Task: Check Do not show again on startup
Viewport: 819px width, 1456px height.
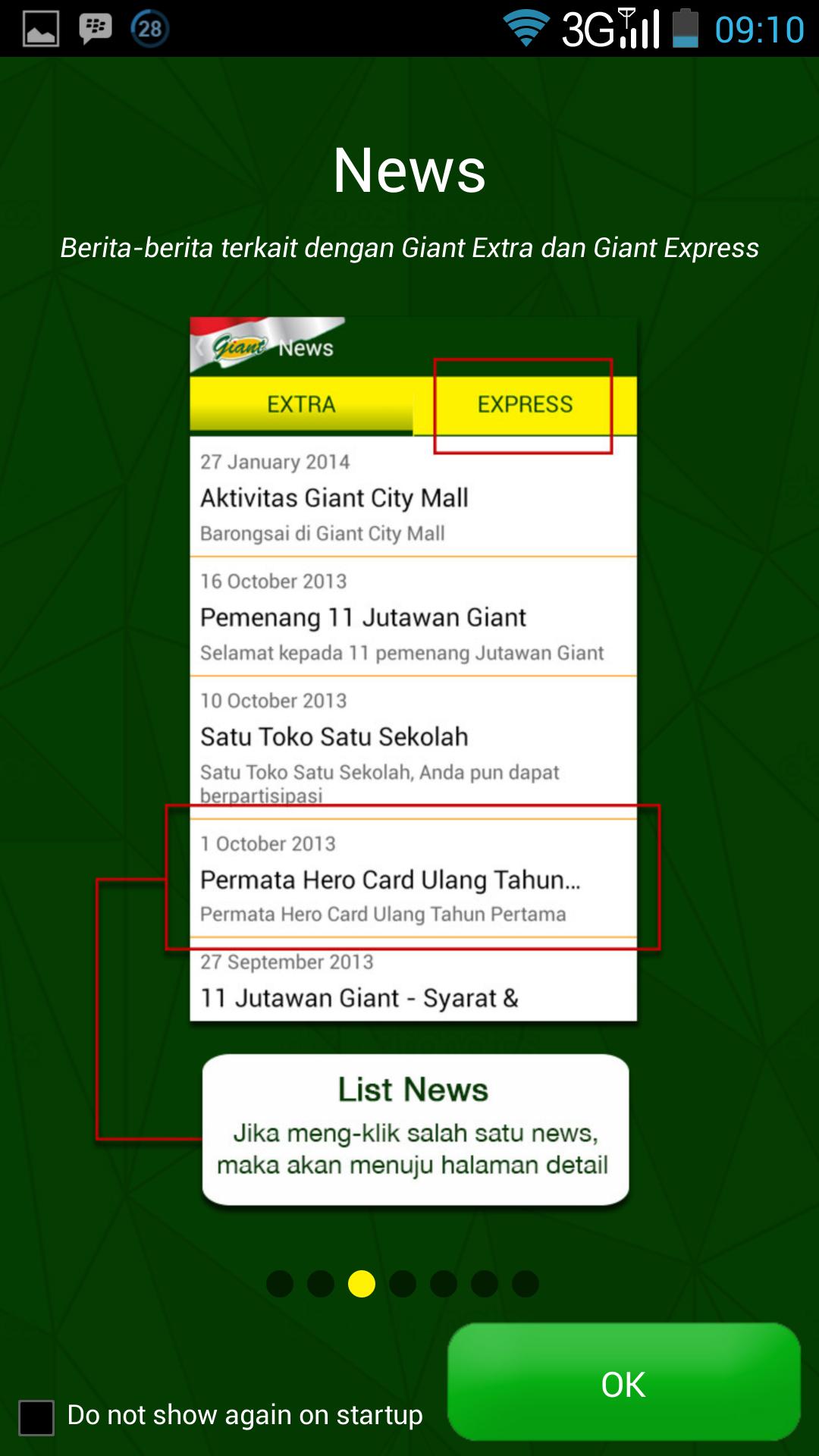Action: [36, 1417]
